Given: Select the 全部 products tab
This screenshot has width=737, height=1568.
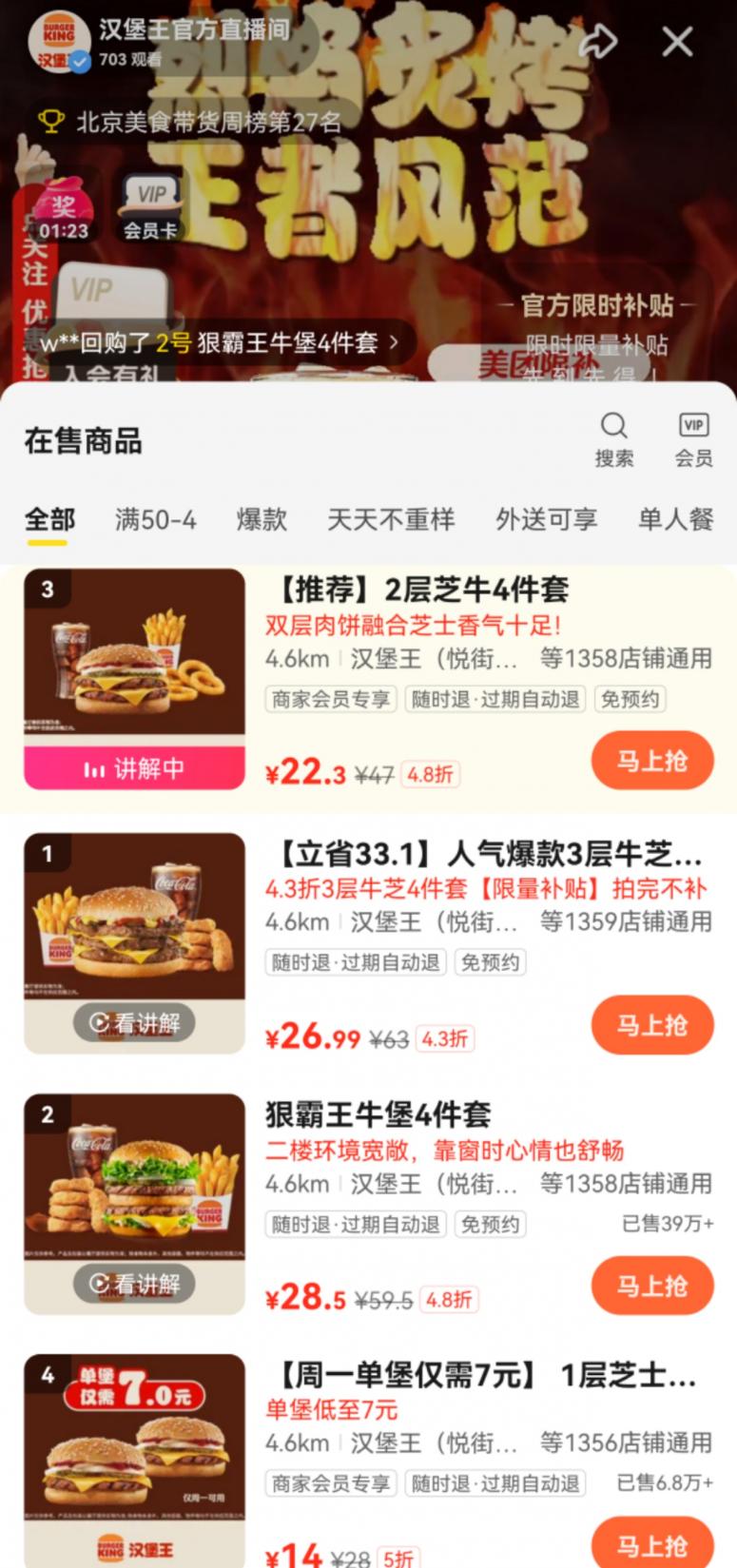Looking at the screenshot, I should (49, 519).
